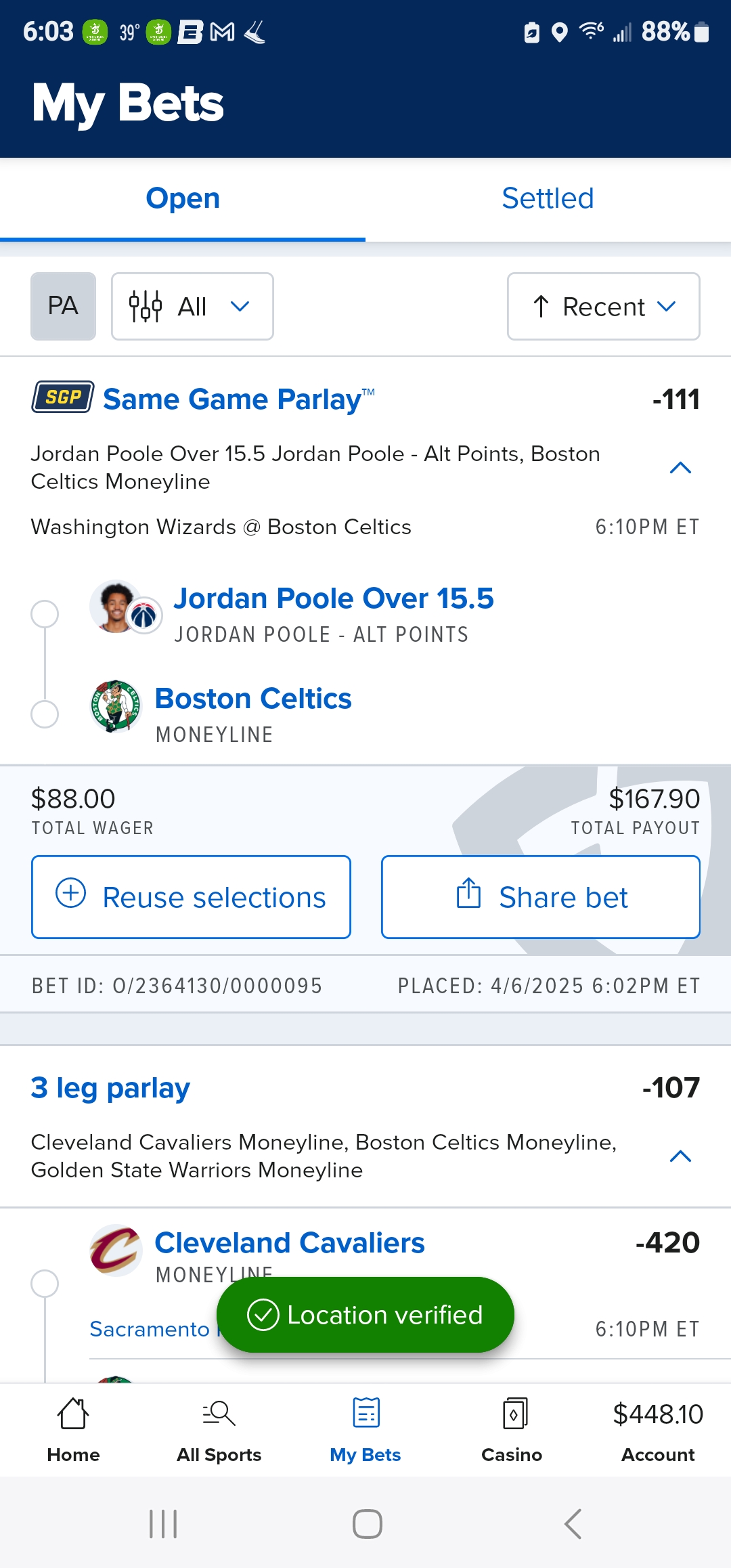
Task: Open Cleveland Cavaliers moneyline selection
Action: tap(290, 1243)
